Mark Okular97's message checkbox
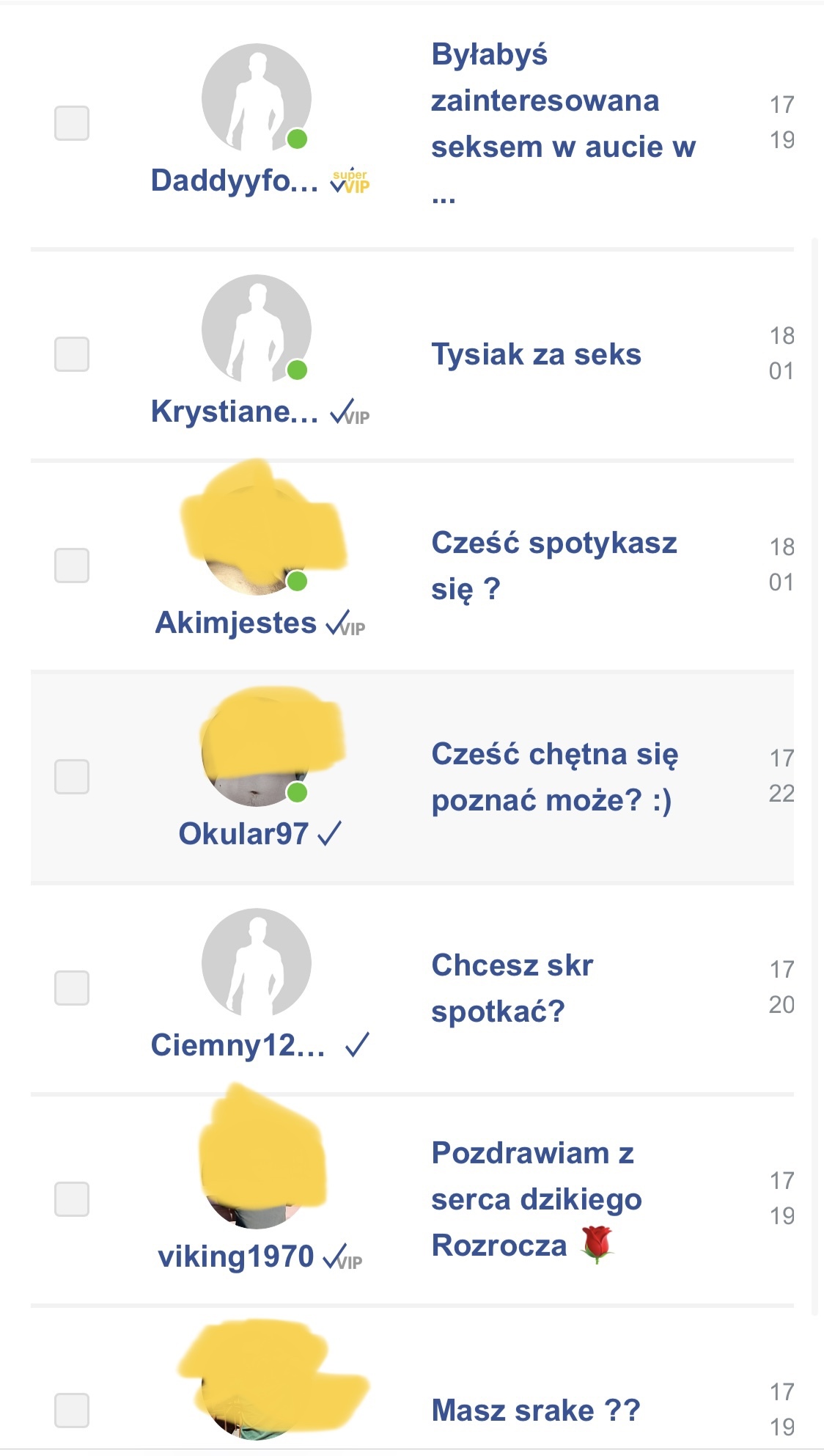The width and height of the screenshot is (824, 1456). click(x=72, y=777)
